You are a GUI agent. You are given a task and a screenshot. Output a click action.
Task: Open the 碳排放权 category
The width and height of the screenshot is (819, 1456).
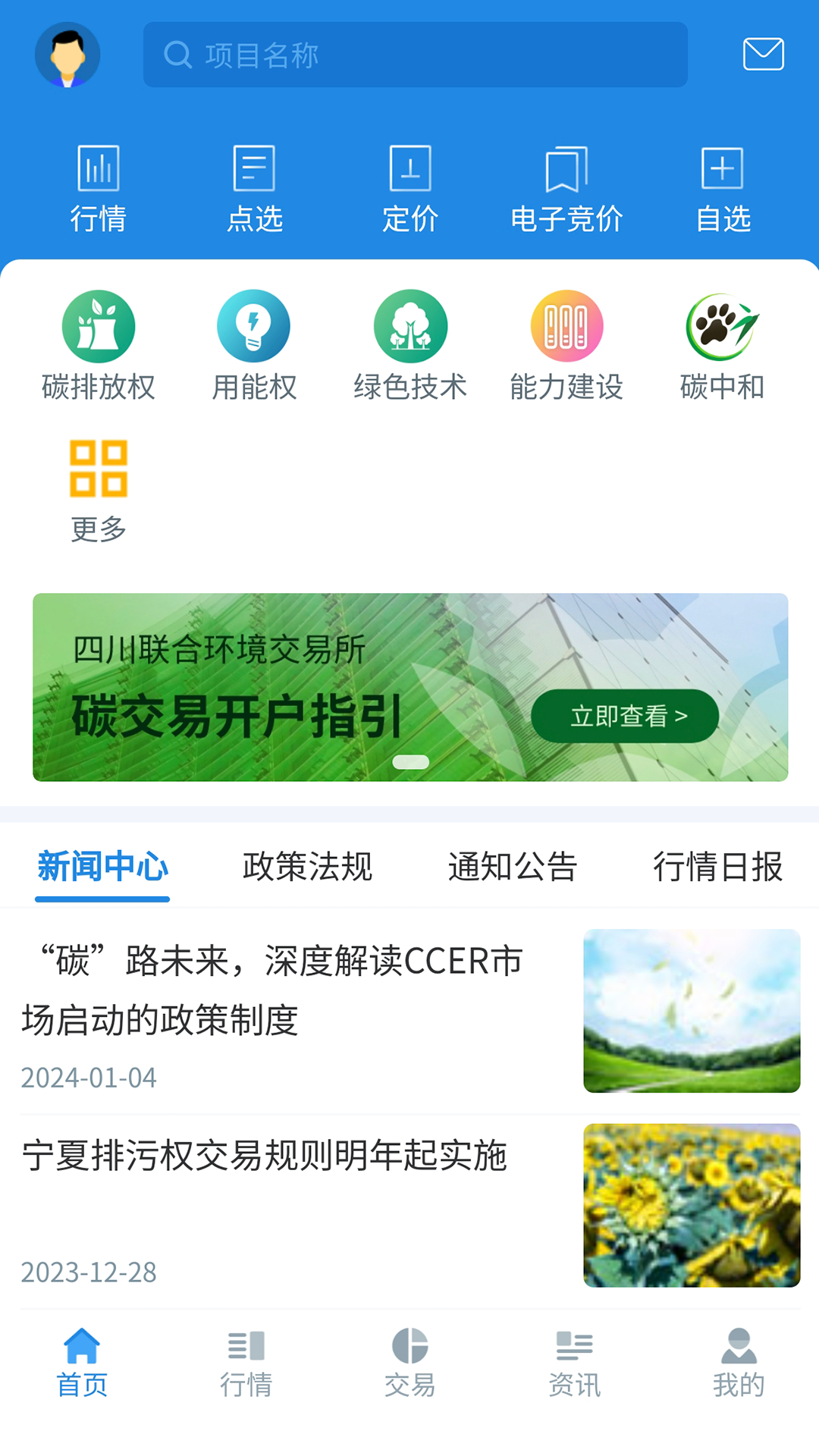[x=99, y=345]
